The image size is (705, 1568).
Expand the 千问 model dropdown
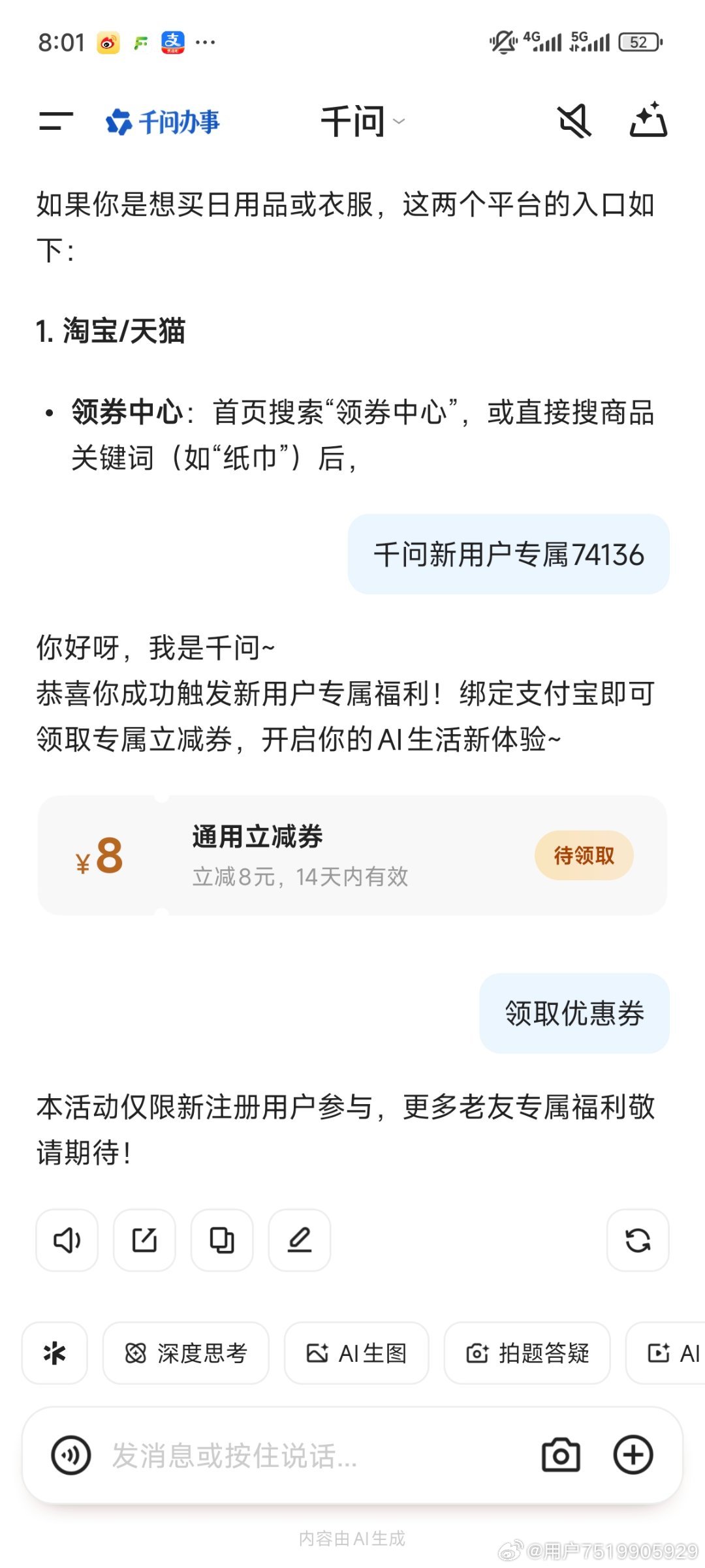[x=362, y=122]
